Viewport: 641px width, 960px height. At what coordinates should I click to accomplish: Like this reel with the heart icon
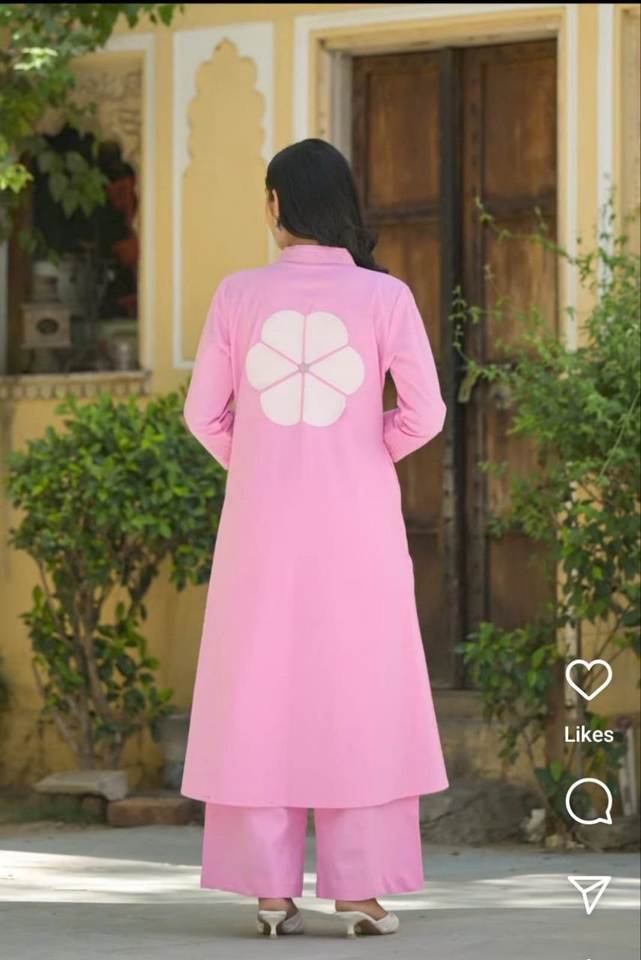point(588,679)
